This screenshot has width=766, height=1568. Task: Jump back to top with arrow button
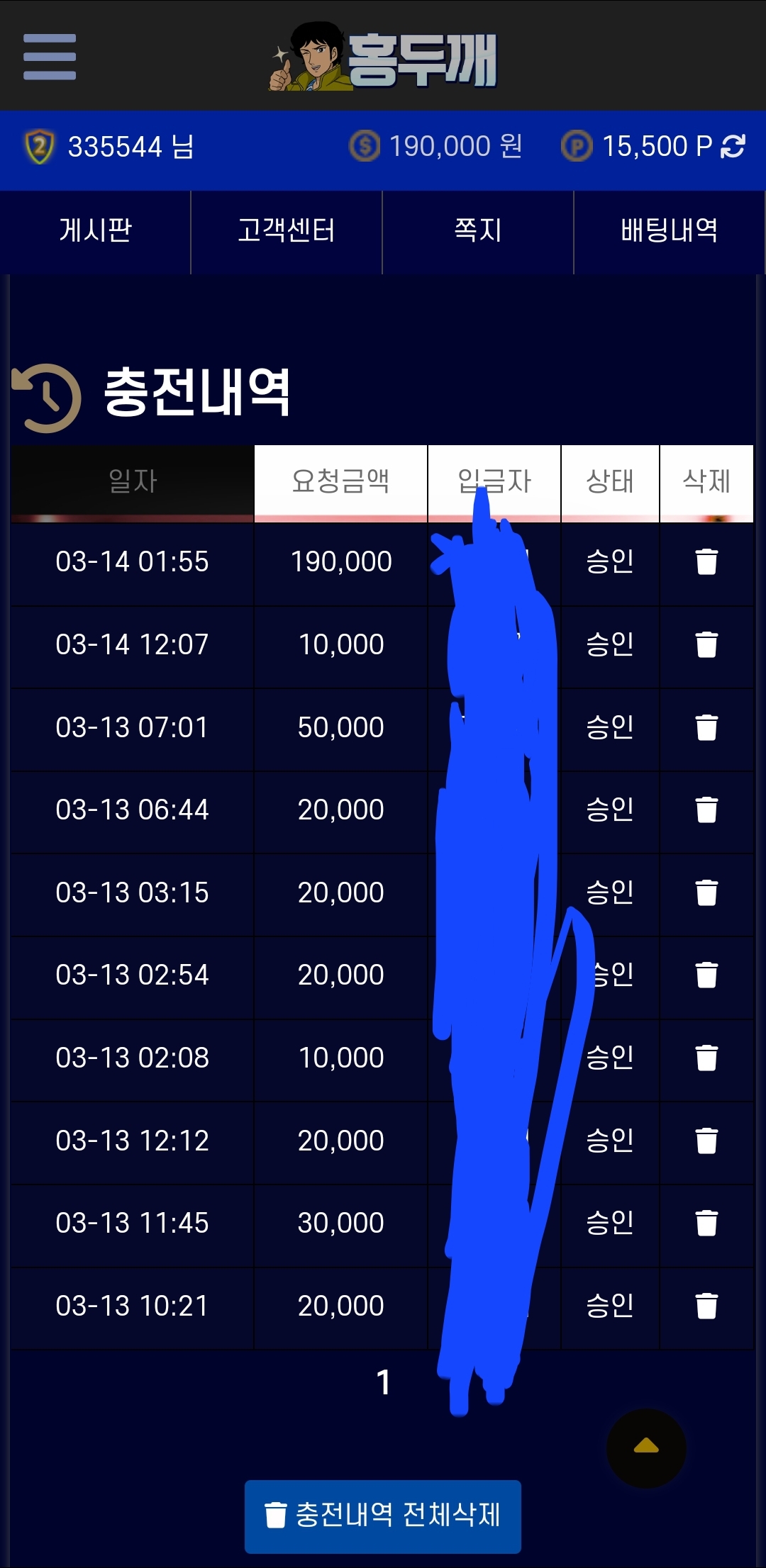646,1448
